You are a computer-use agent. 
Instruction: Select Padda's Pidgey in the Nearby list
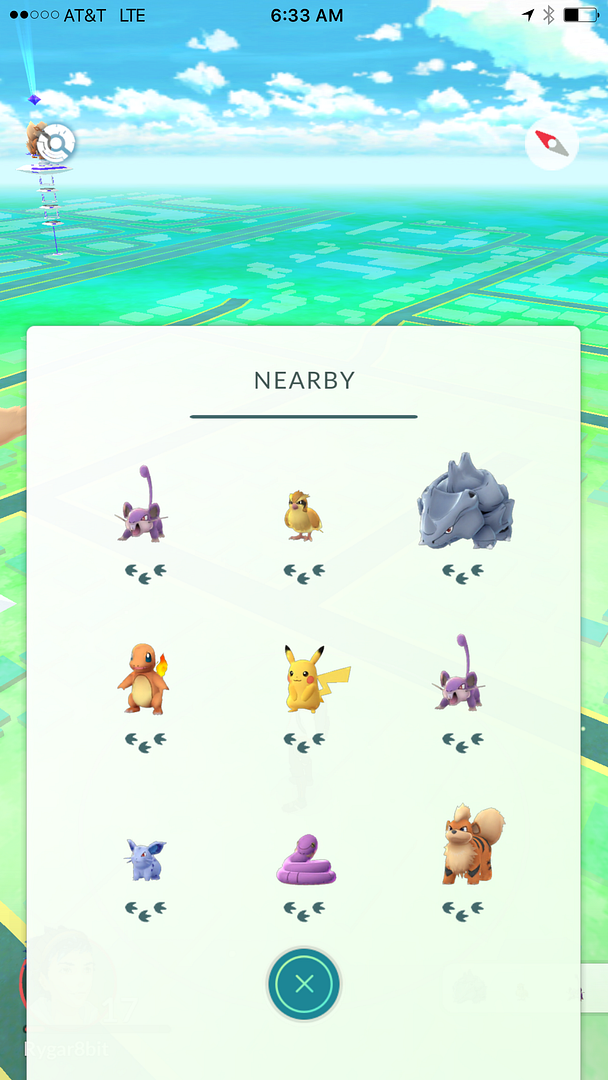303,516
